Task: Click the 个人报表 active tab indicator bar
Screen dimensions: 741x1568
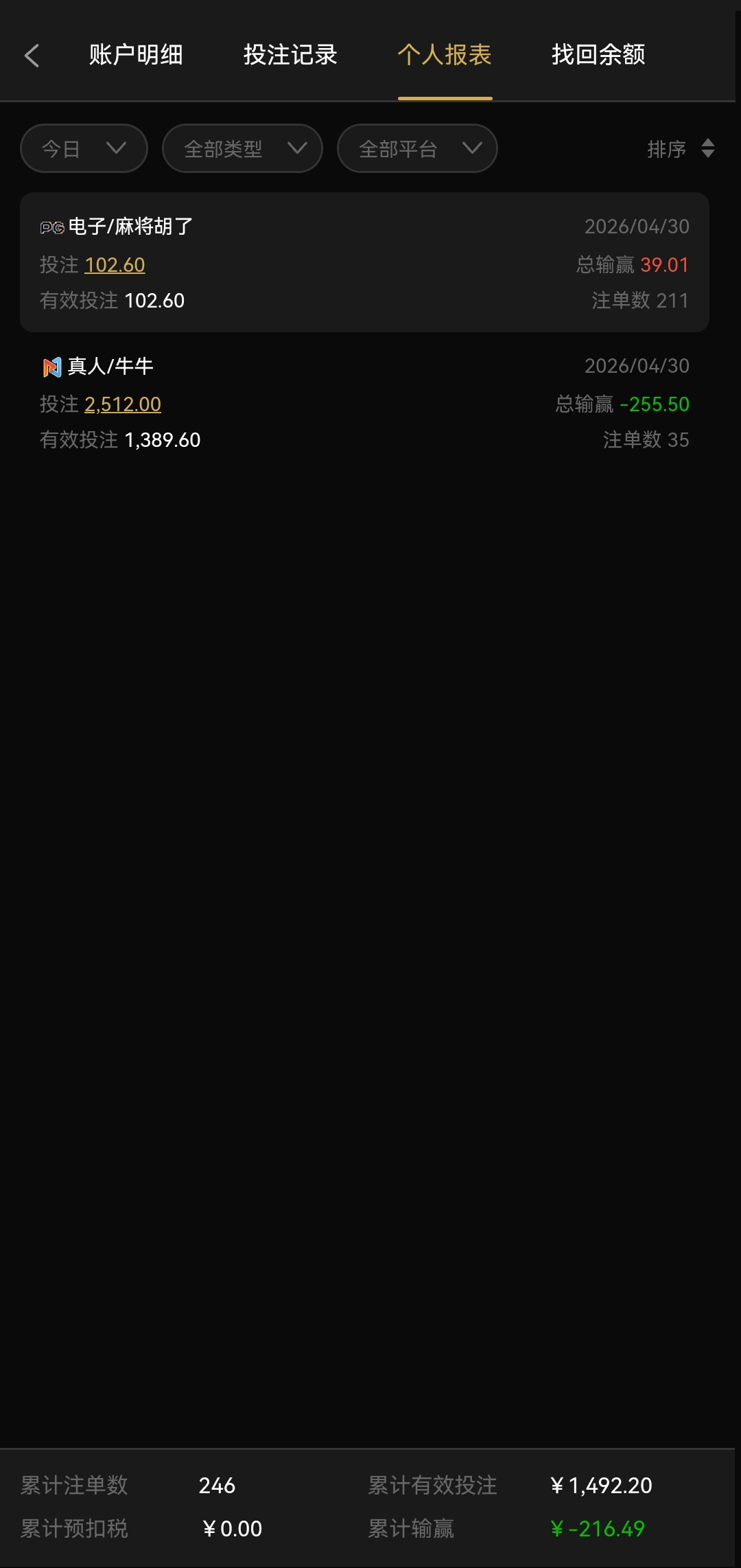Action: coord(445,99)
